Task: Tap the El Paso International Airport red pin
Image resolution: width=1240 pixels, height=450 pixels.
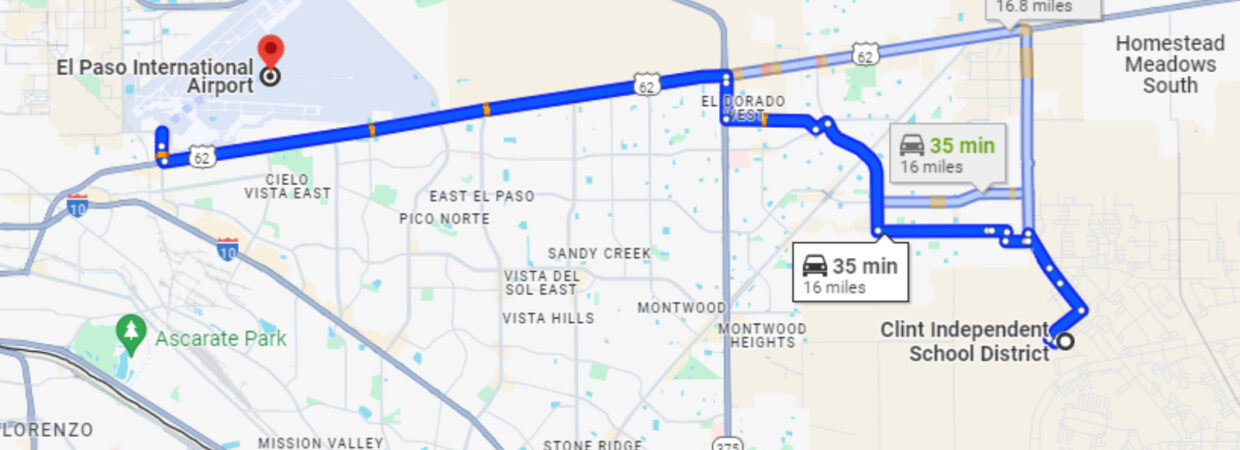Action: (270, 52)
